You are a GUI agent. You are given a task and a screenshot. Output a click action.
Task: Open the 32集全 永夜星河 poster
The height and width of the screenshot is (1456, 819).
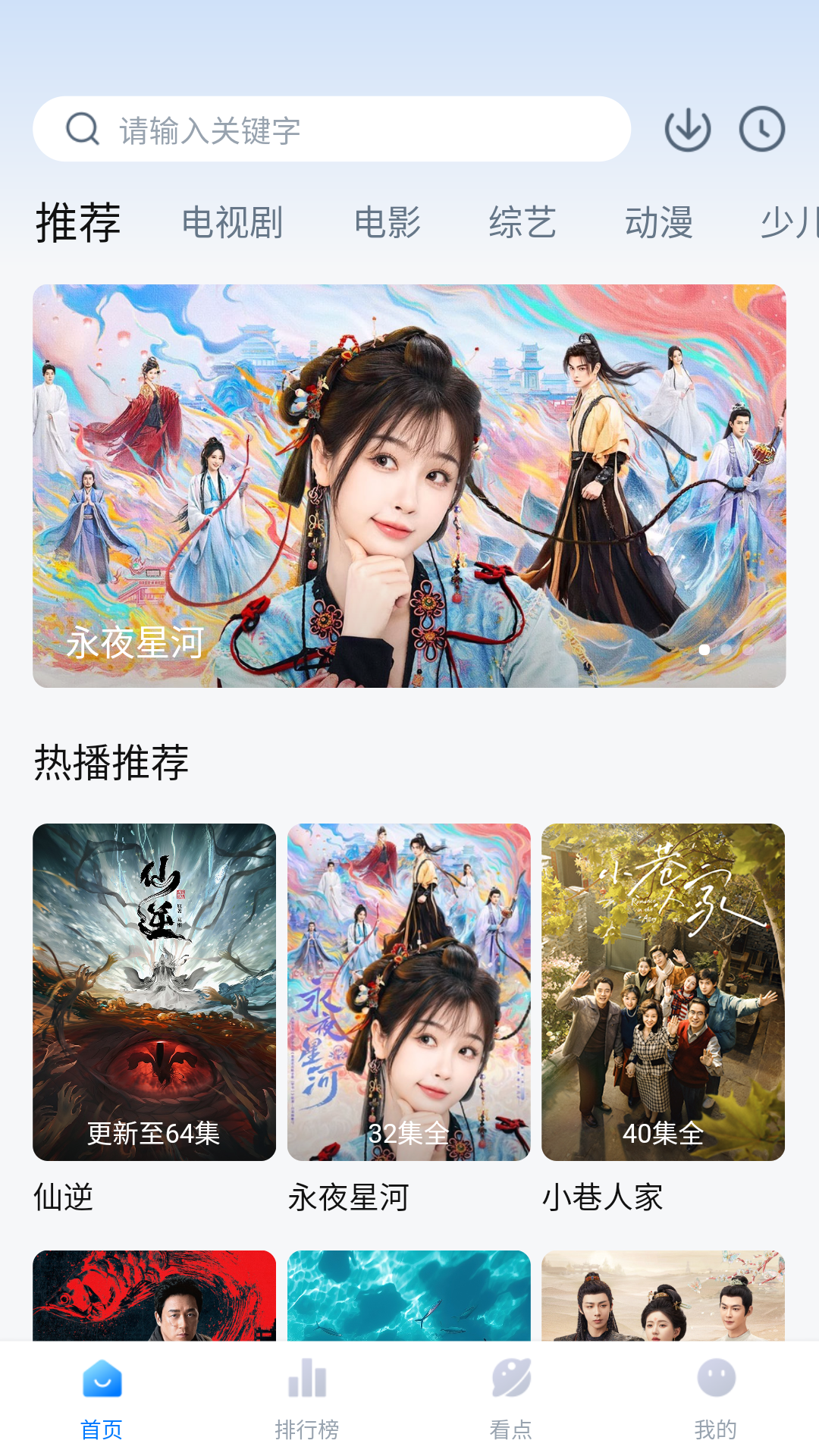click(x=409, y=991)
